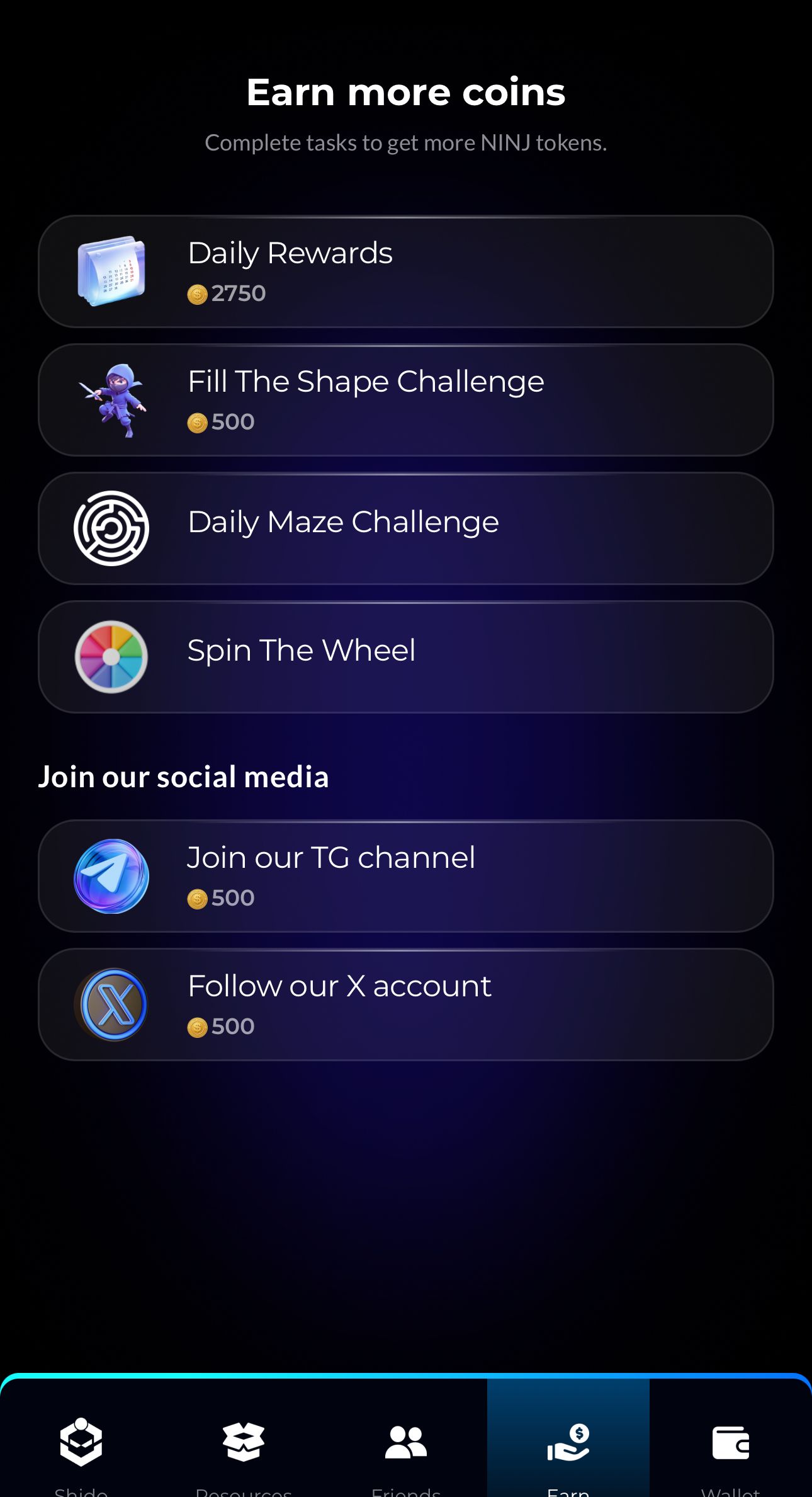
Task: Click the colorful wheel icon for Spin The Wheel
Action: point(112,656)
